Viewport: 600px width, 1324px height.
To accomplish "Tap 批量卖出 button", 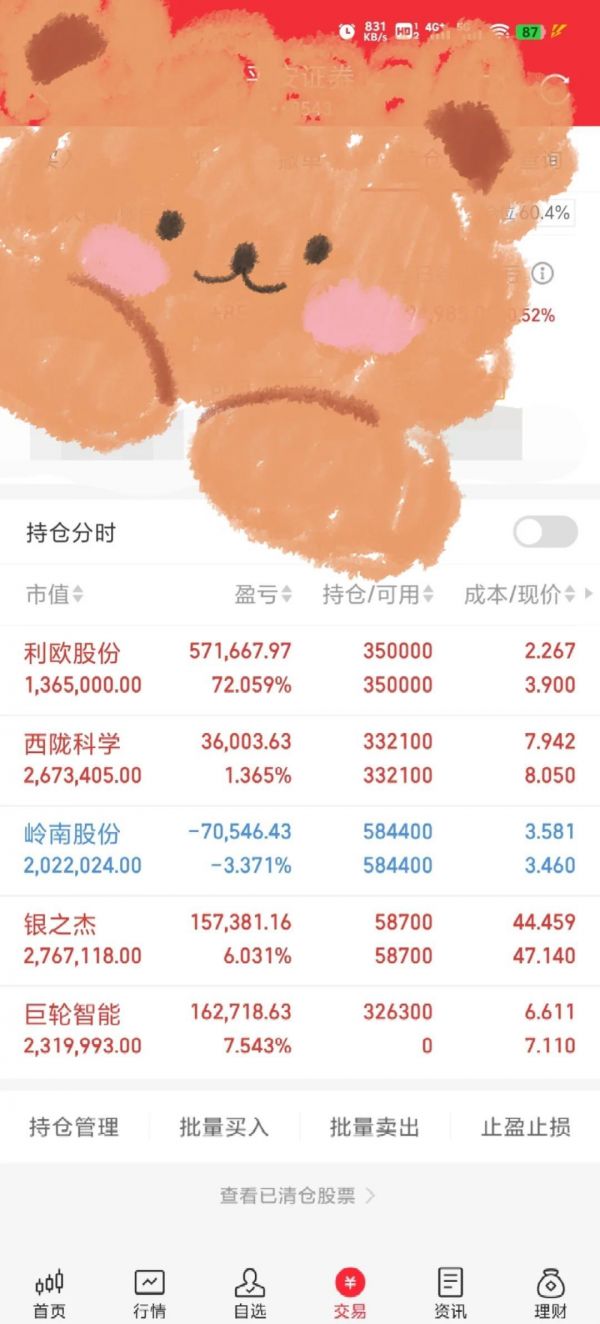I will [375, 1127].
